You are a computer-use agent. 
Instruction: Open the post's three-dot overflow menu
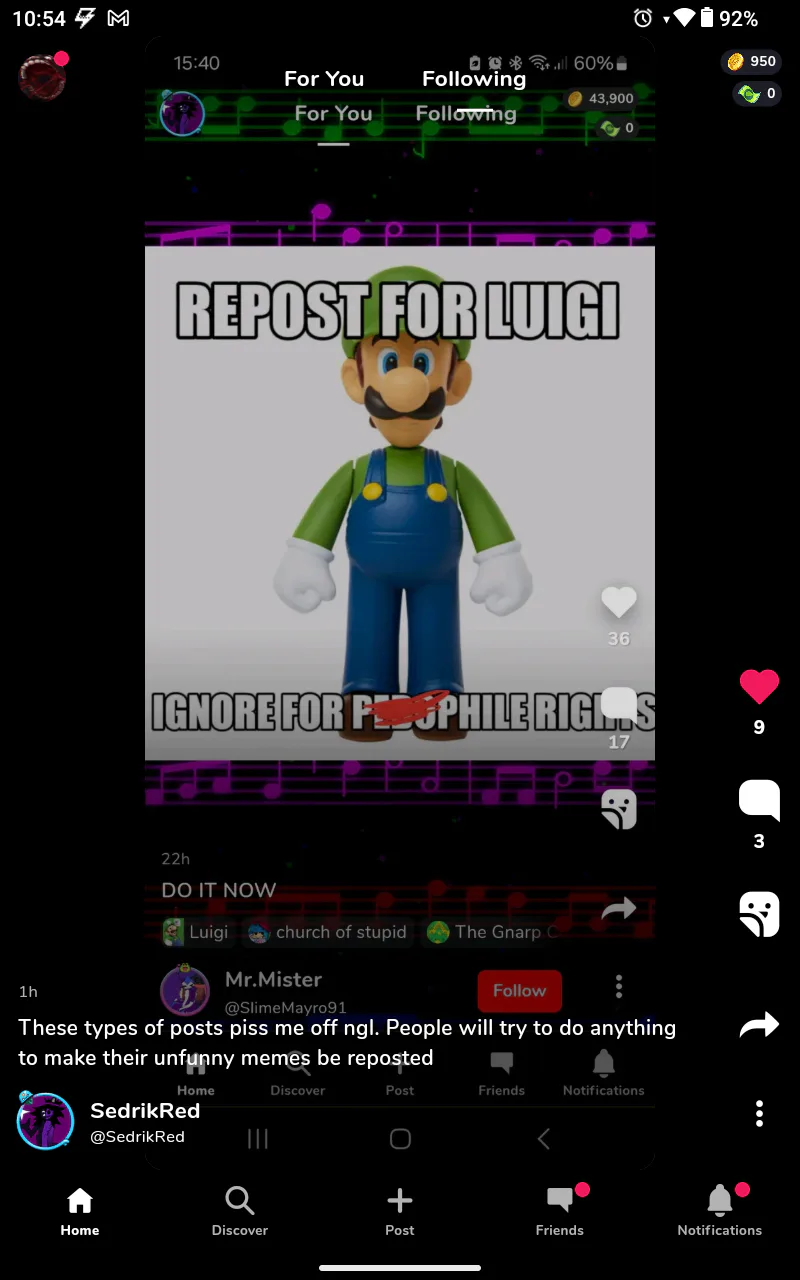759,1113
